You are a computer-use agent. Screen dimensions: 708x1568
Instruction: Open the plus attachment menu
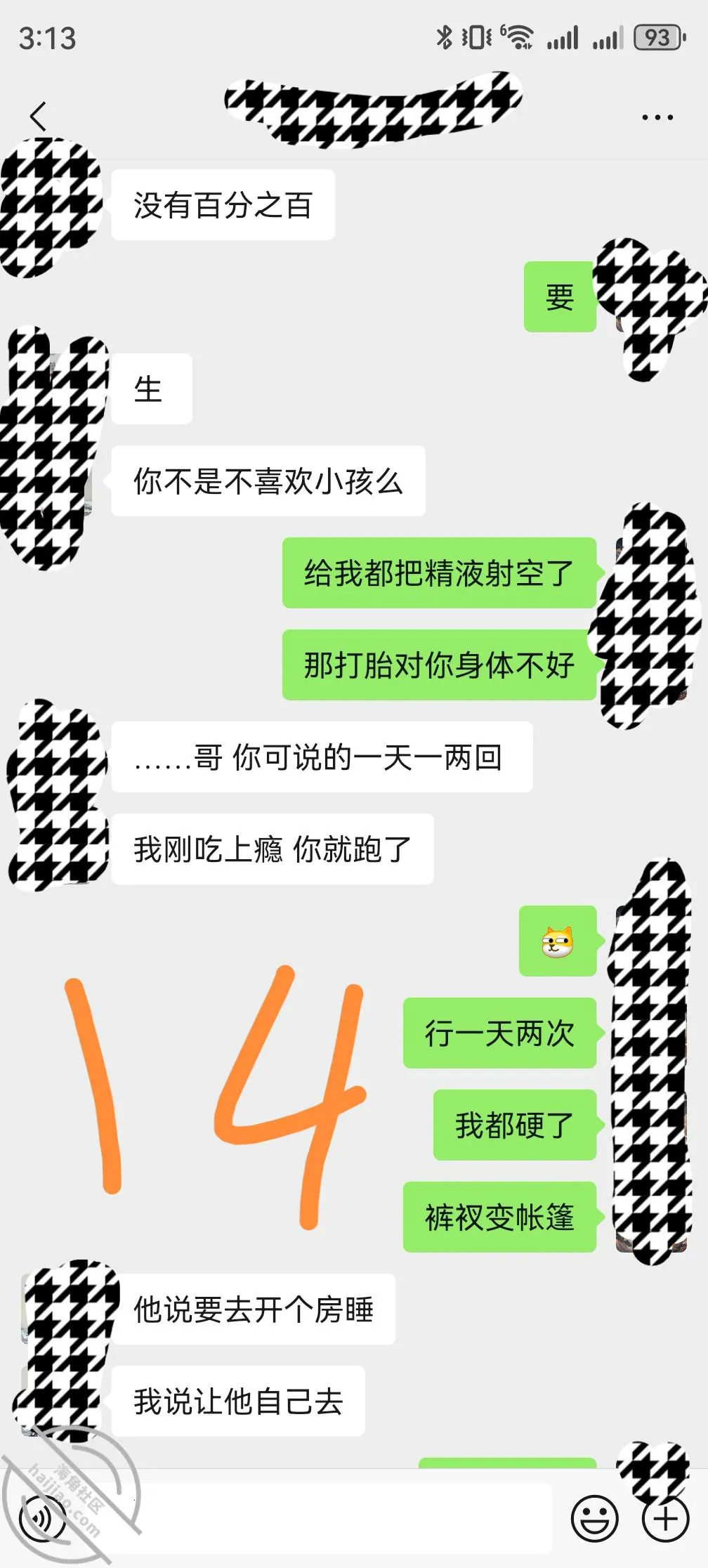(x=665, y=1519)
